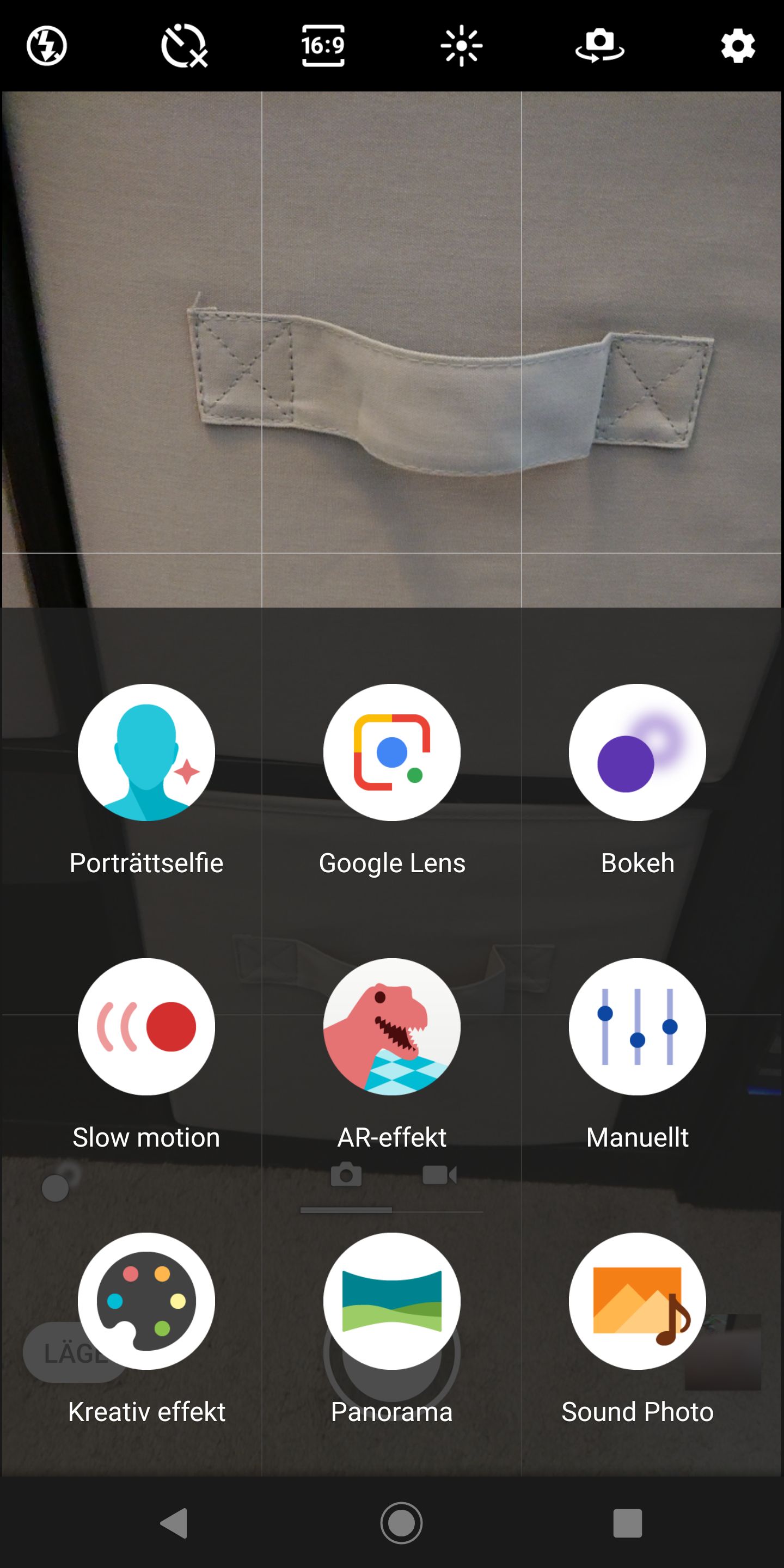
Task: Open the self-timer setting
Action: pyautogui.click(x=184, y=46)
